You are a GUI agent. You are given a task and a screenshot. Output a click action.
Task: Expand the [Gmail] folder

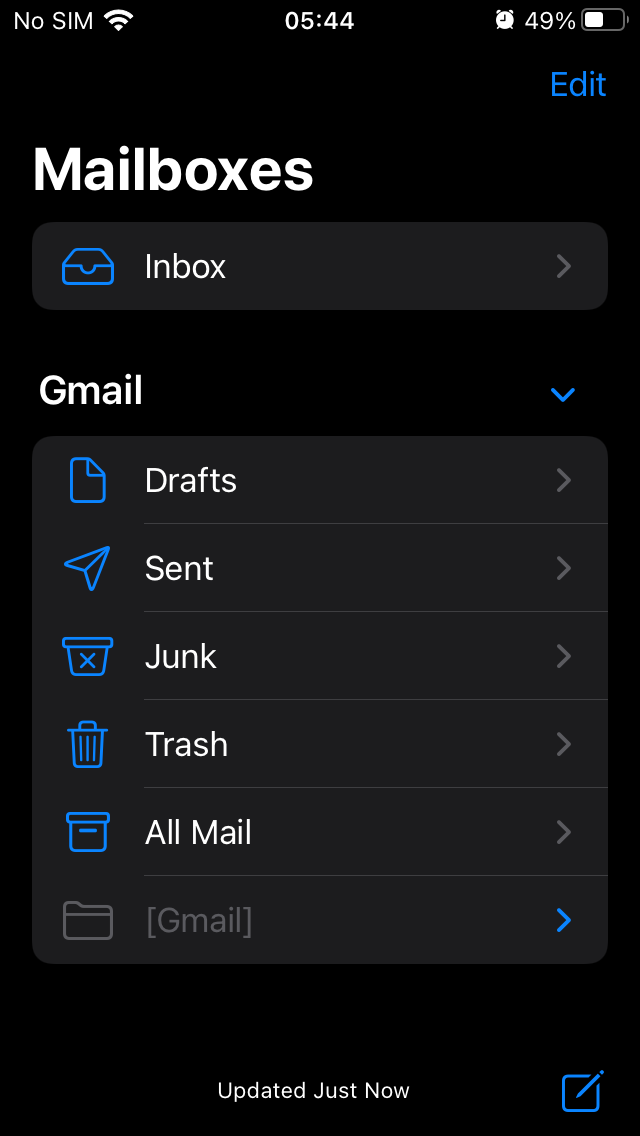click(564, 920)
